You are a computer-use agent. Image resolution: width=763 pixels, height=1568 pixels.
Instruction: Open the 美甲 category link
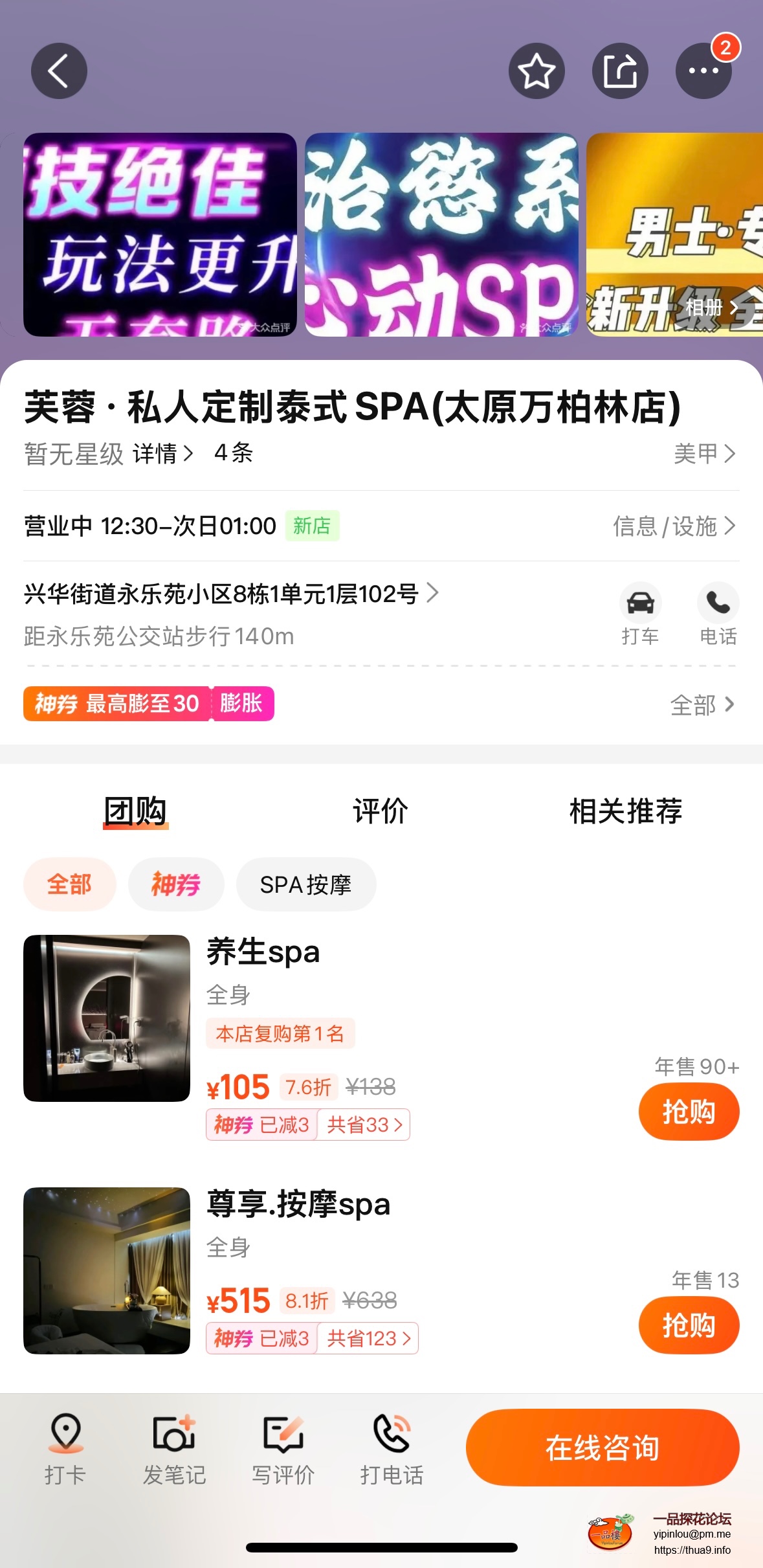pos(703,454)
